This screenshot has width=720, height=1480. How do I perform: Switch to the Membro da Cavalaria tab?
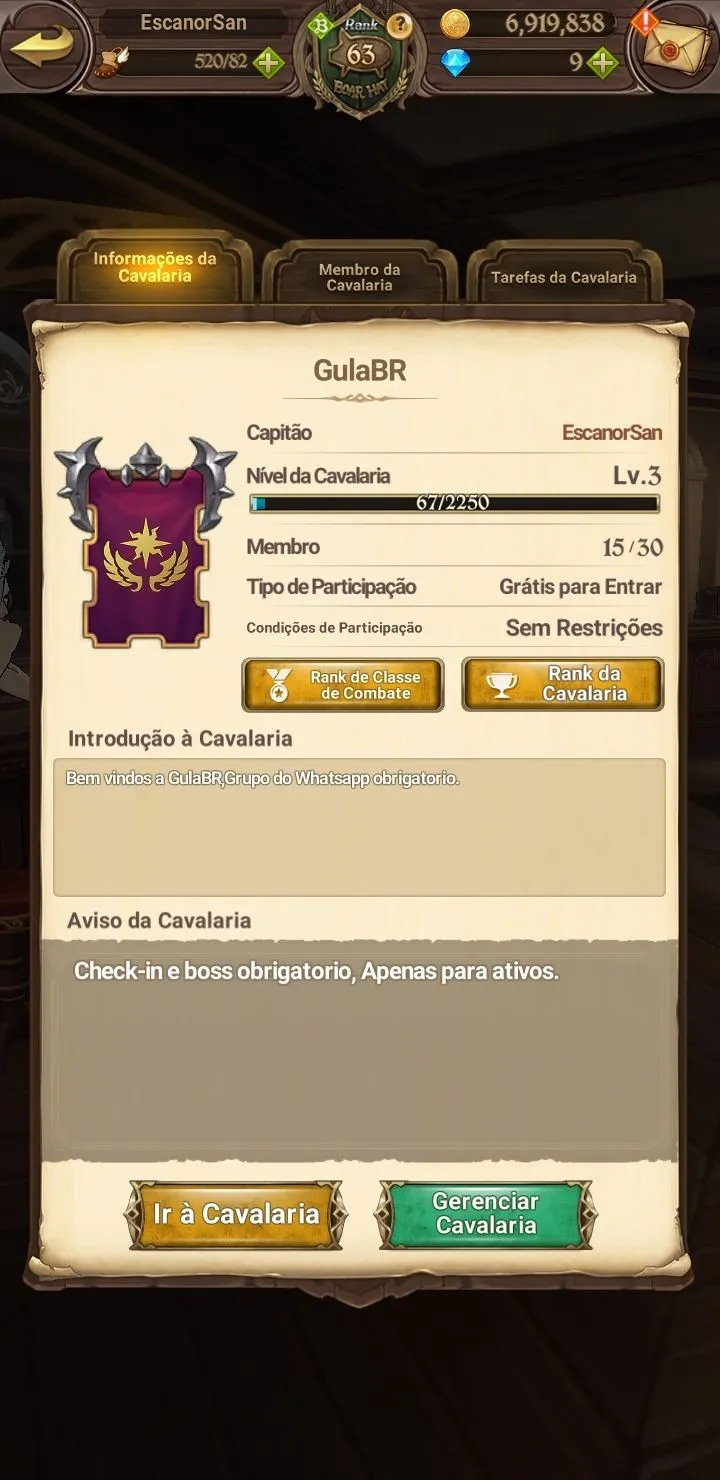pos(359,276)
